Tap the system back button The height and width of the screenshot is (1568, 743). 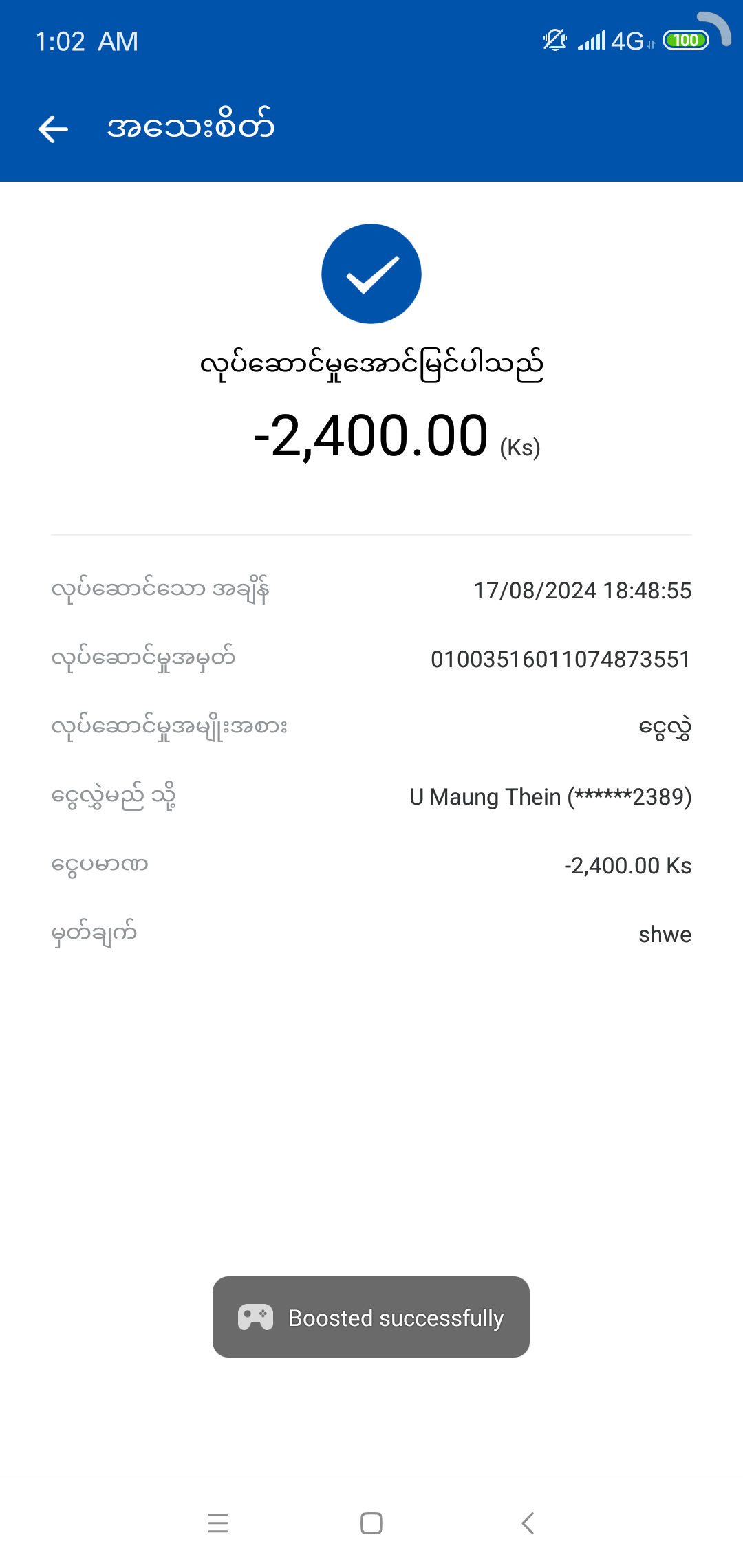[x=528, y=1523]
